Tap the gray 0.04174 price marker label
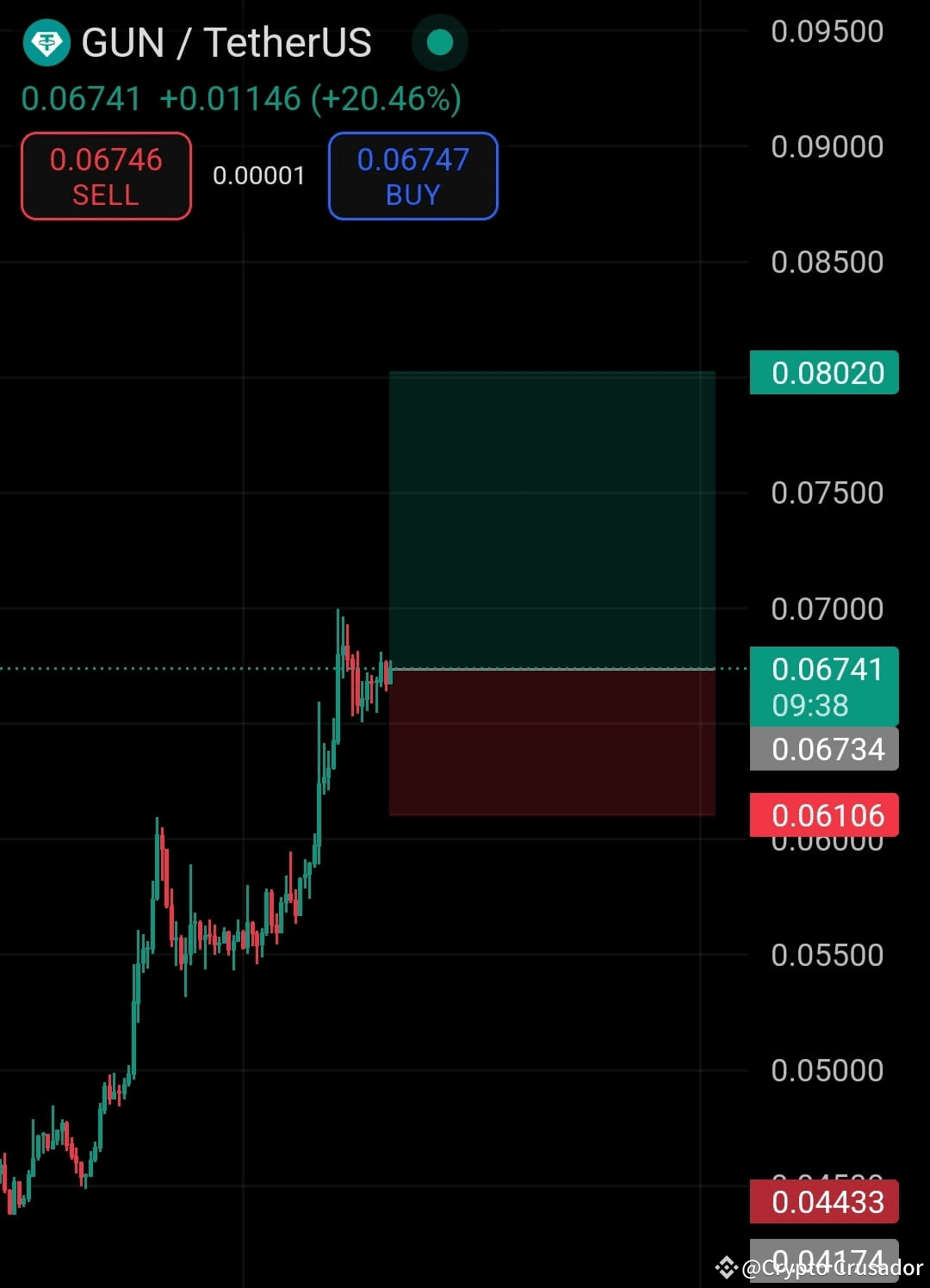 point(823,1260)
